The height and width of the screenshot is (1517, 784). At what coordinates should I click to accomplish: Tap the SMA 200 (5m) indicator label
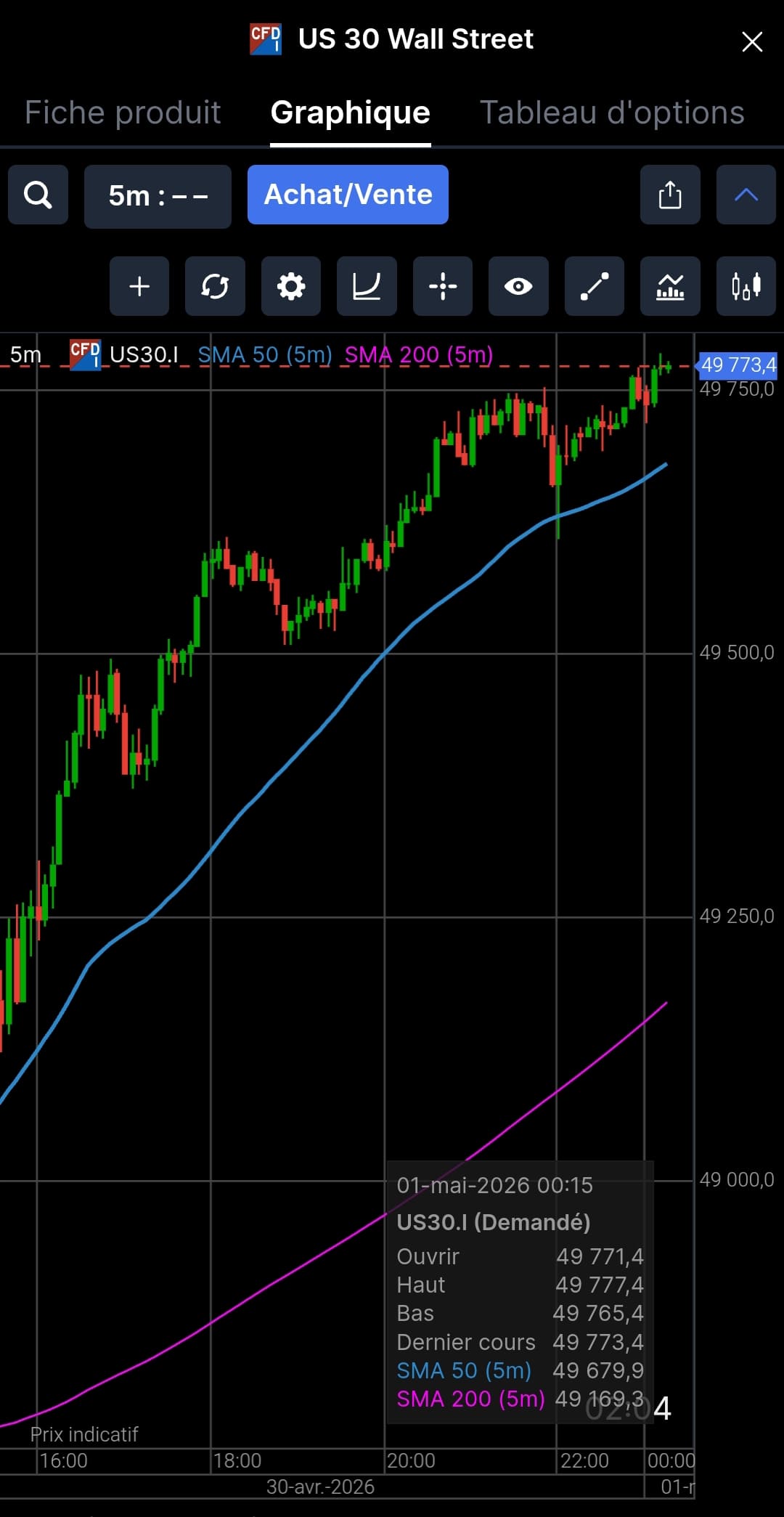(x=419, y=354)
